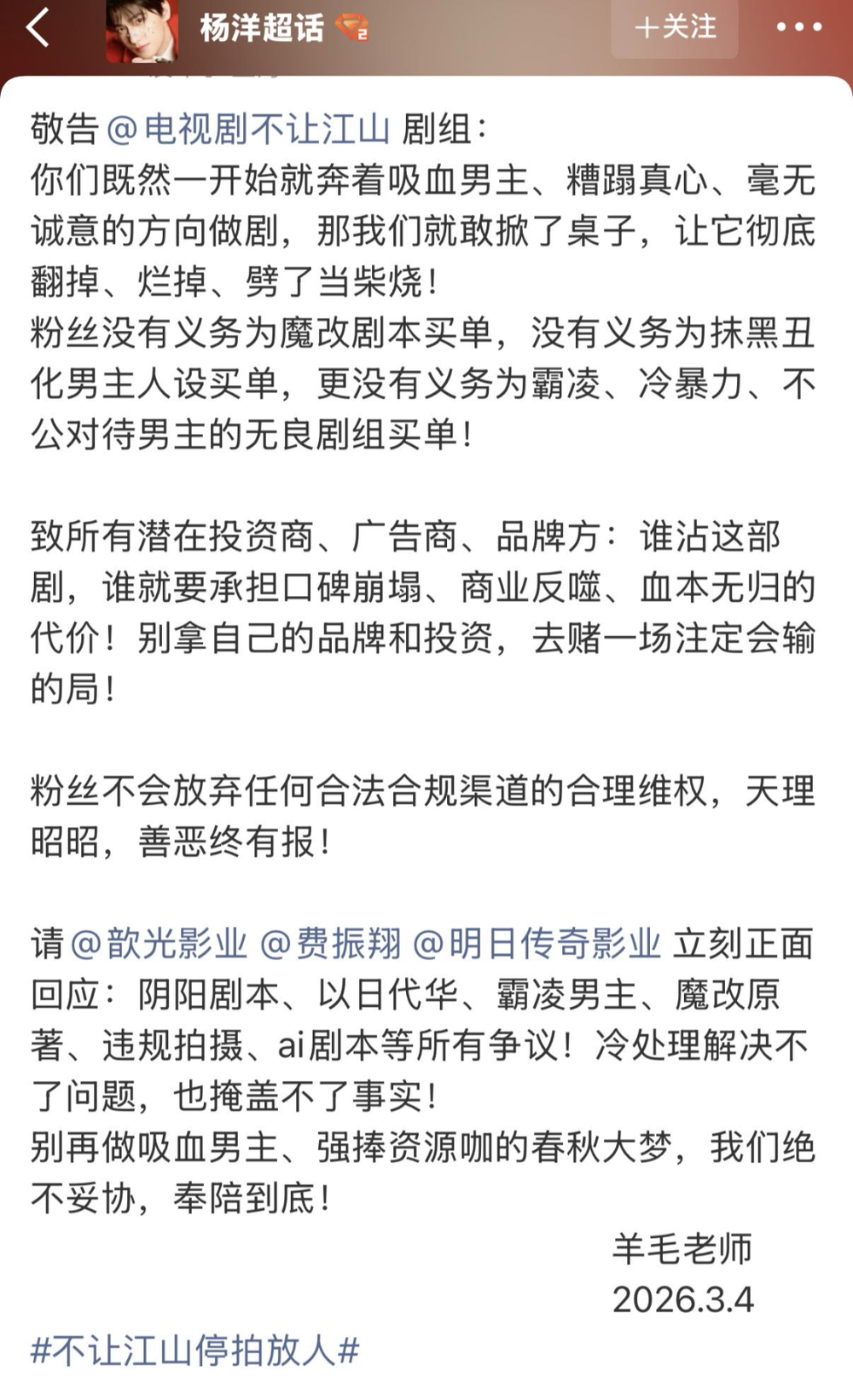Open the hashtag #不让江山停拍放人#
Image resolution: width=853 pixels, height=1400 pixels.
195,1351
